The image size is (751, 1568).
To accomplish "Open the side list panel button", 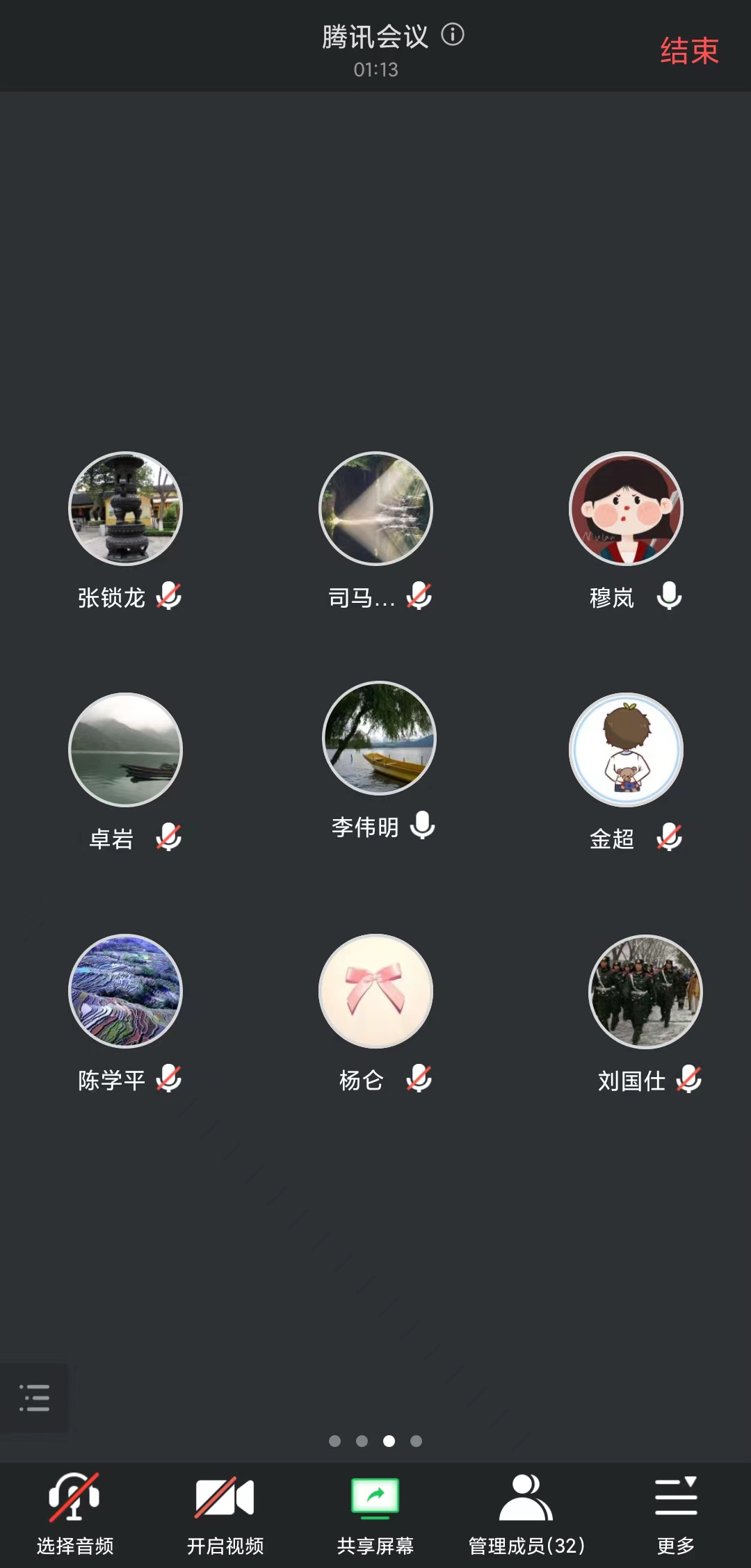I will (34, 1397).
